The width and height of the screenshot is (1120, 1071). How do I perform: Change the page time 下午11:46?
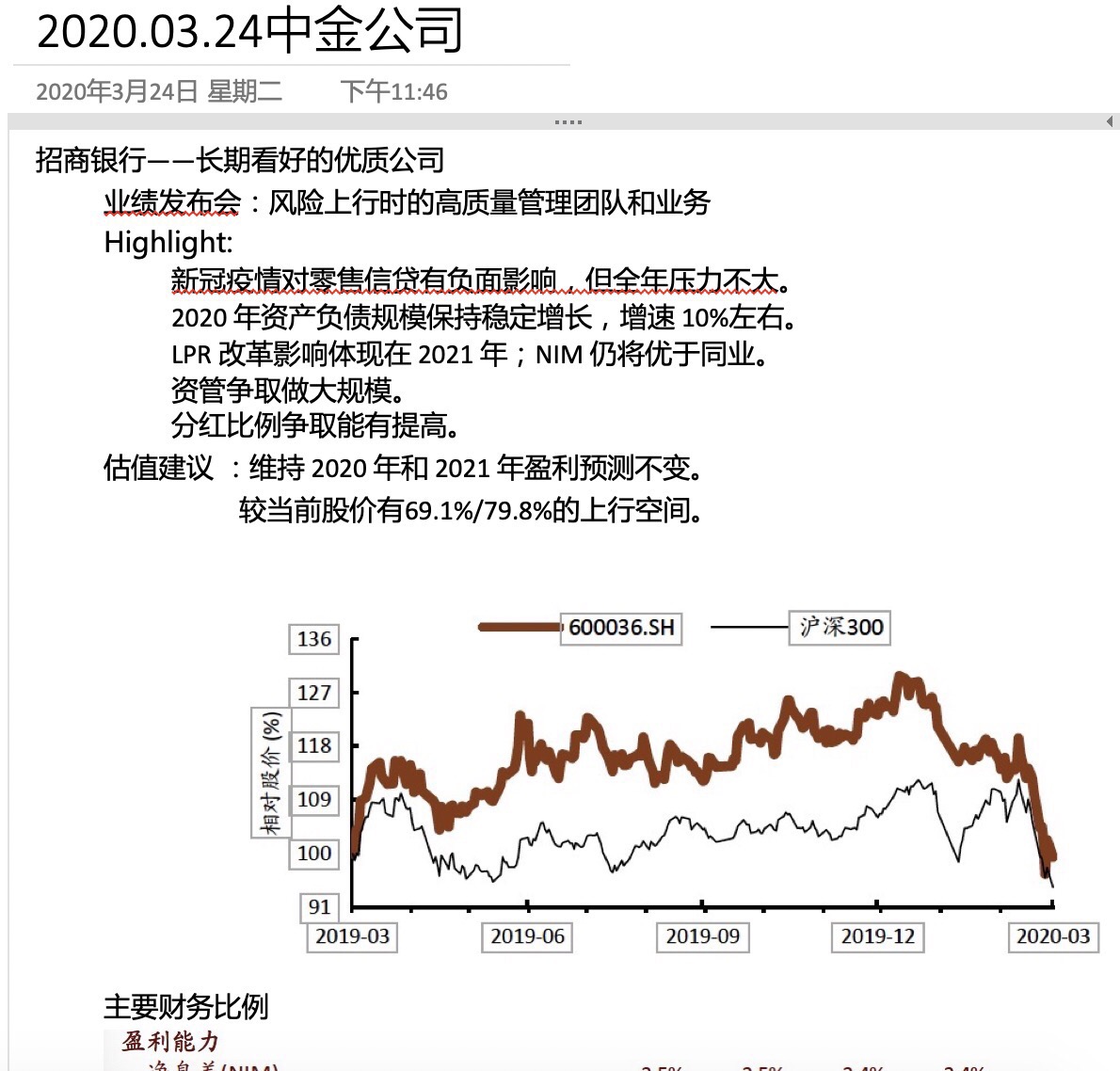click(393, 91)
